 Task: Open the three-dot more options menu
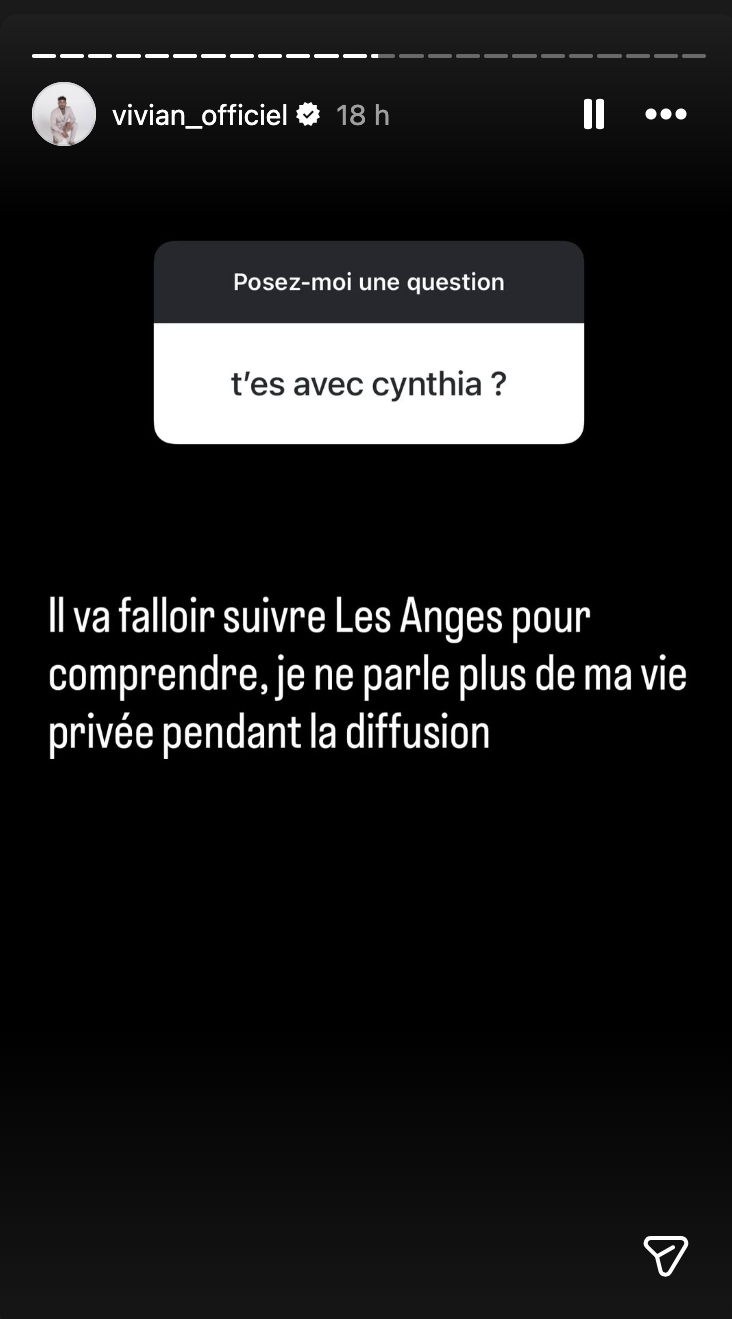(666, 115)
